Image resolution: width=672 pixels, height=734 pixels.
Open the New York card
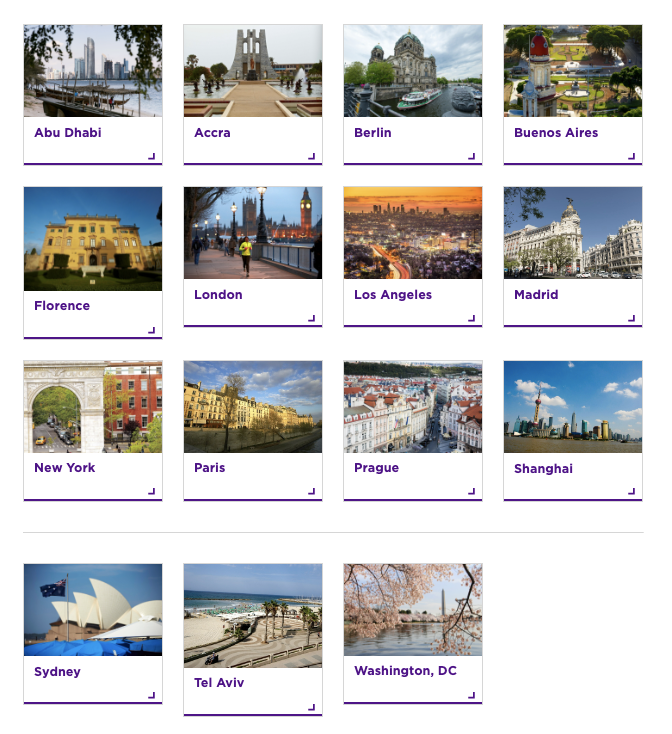[x=93, y=430]
